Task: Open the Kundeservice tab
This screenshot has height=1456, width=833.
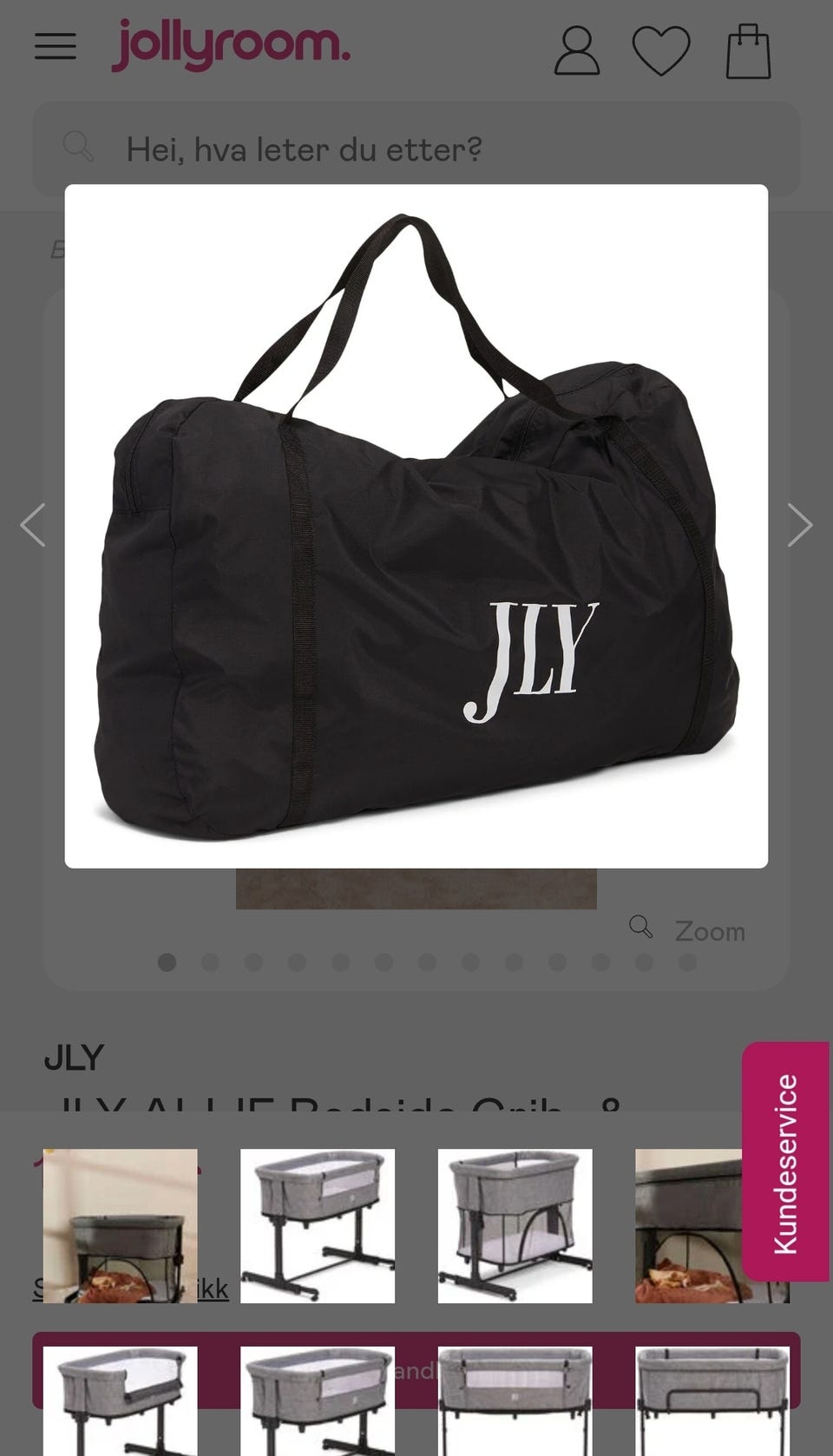Action: point(785,1162)
